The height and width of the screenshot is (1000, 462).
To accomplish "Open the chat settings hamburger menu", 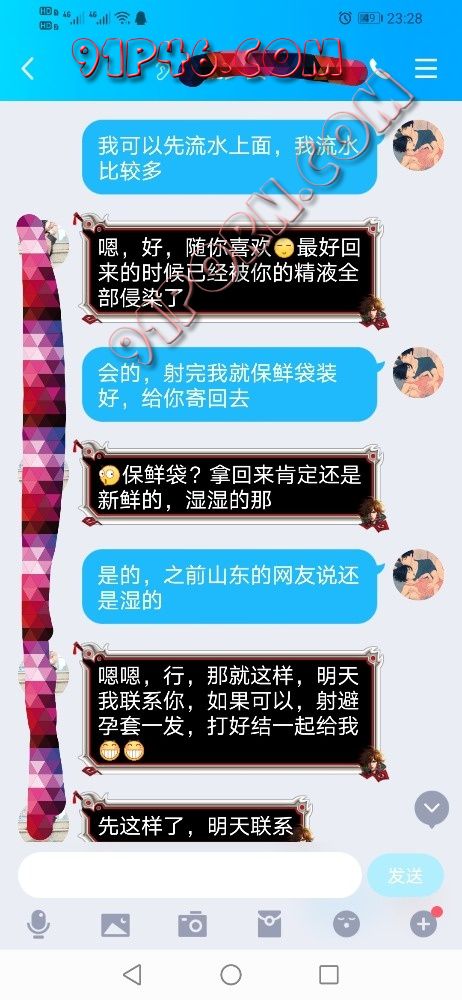I will click(x=426, y=68).
